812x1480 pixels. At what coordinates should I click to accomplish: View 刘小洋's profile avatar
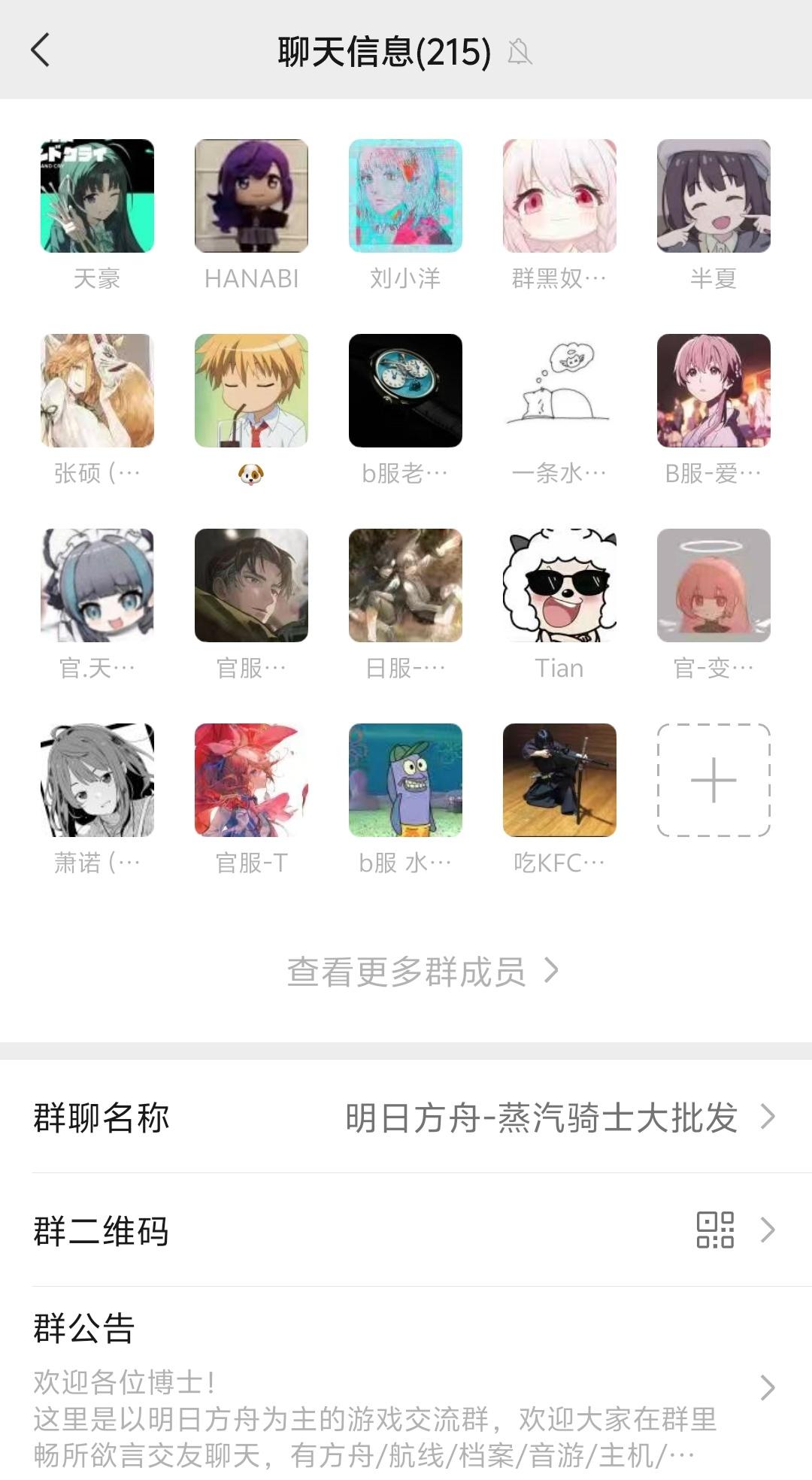[405, 197]
